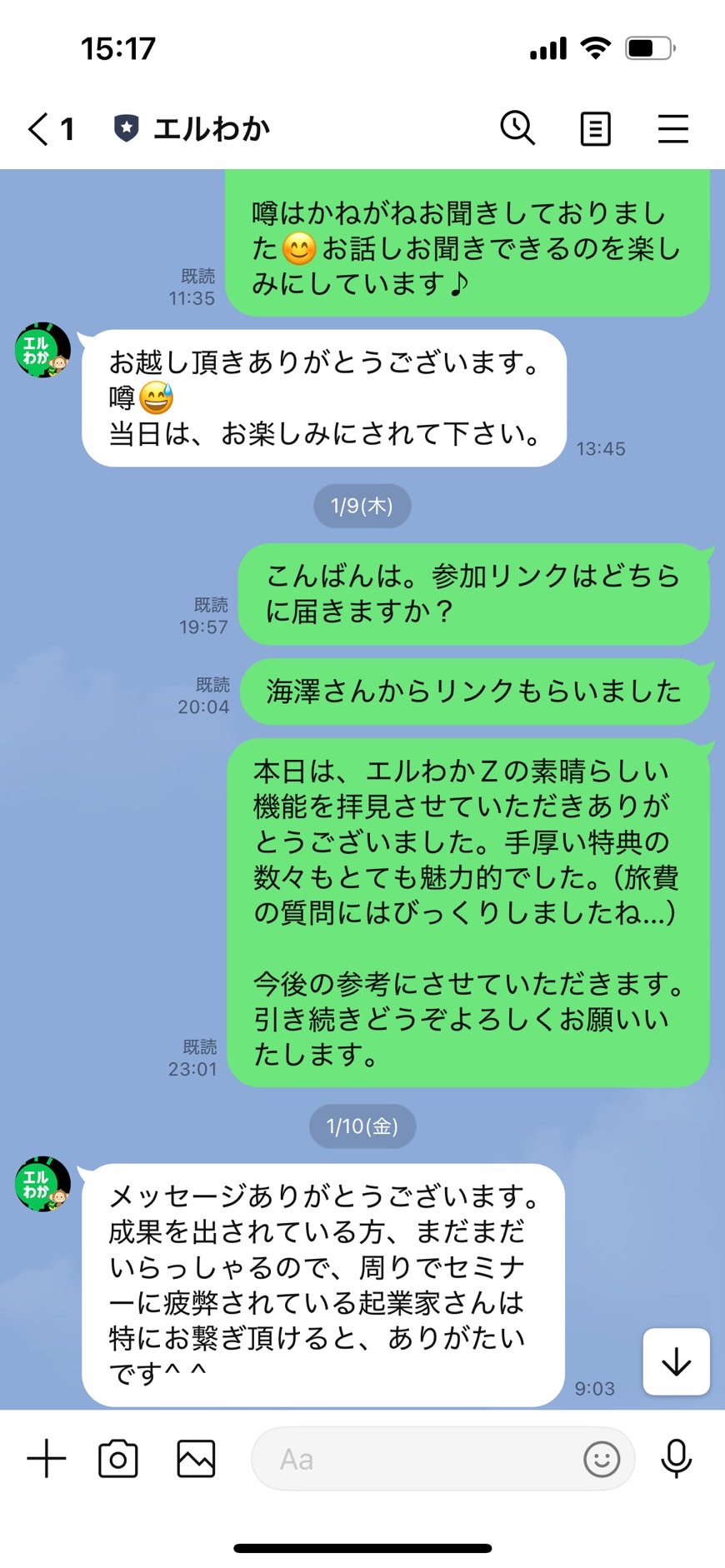The width and height of the screenshot is (725, 1568).
Task: Jump to the latest message with the down arrow
Action: click(676, 1361)
